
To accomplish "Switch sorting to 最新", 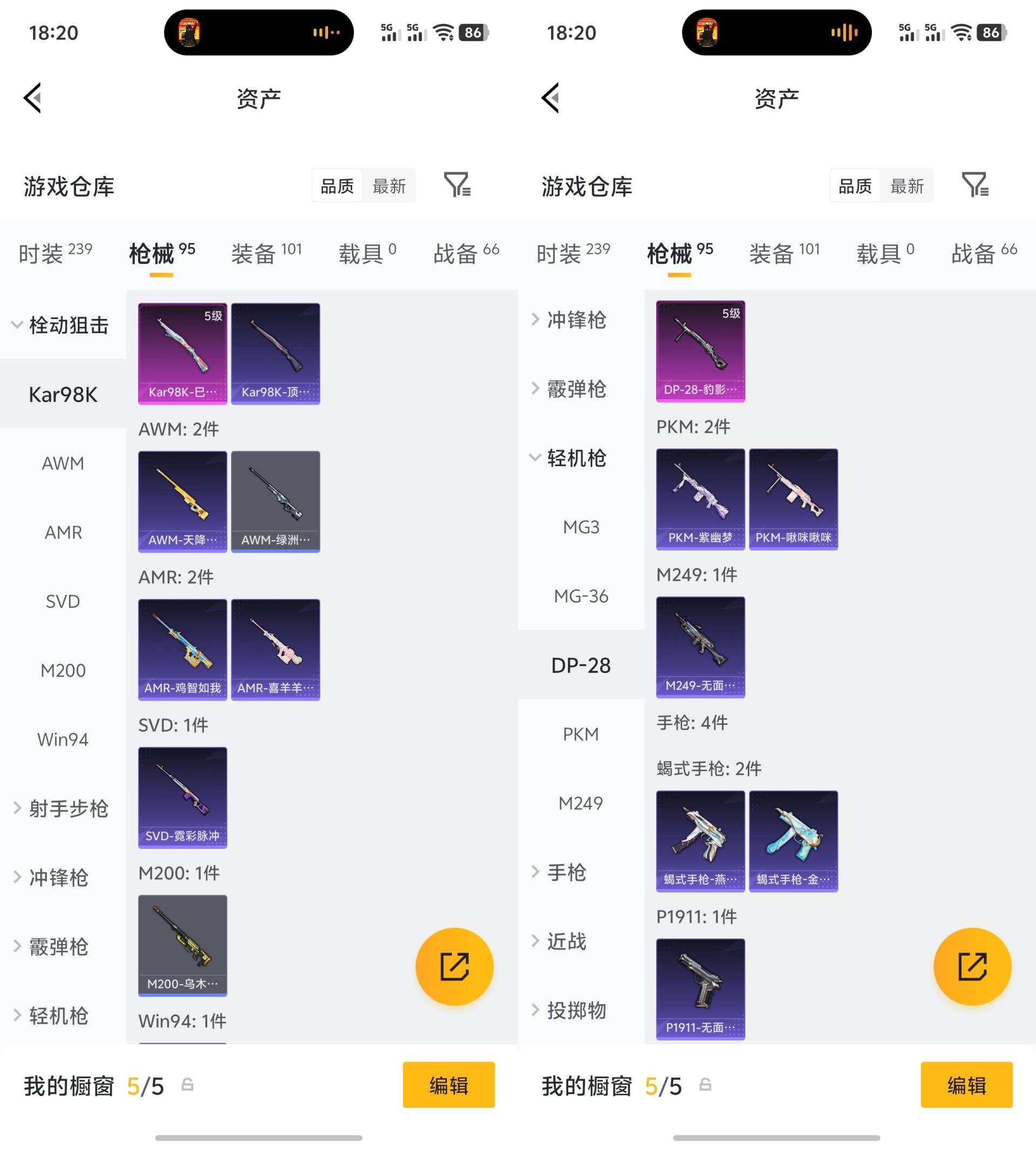I will tap(389, 185).
